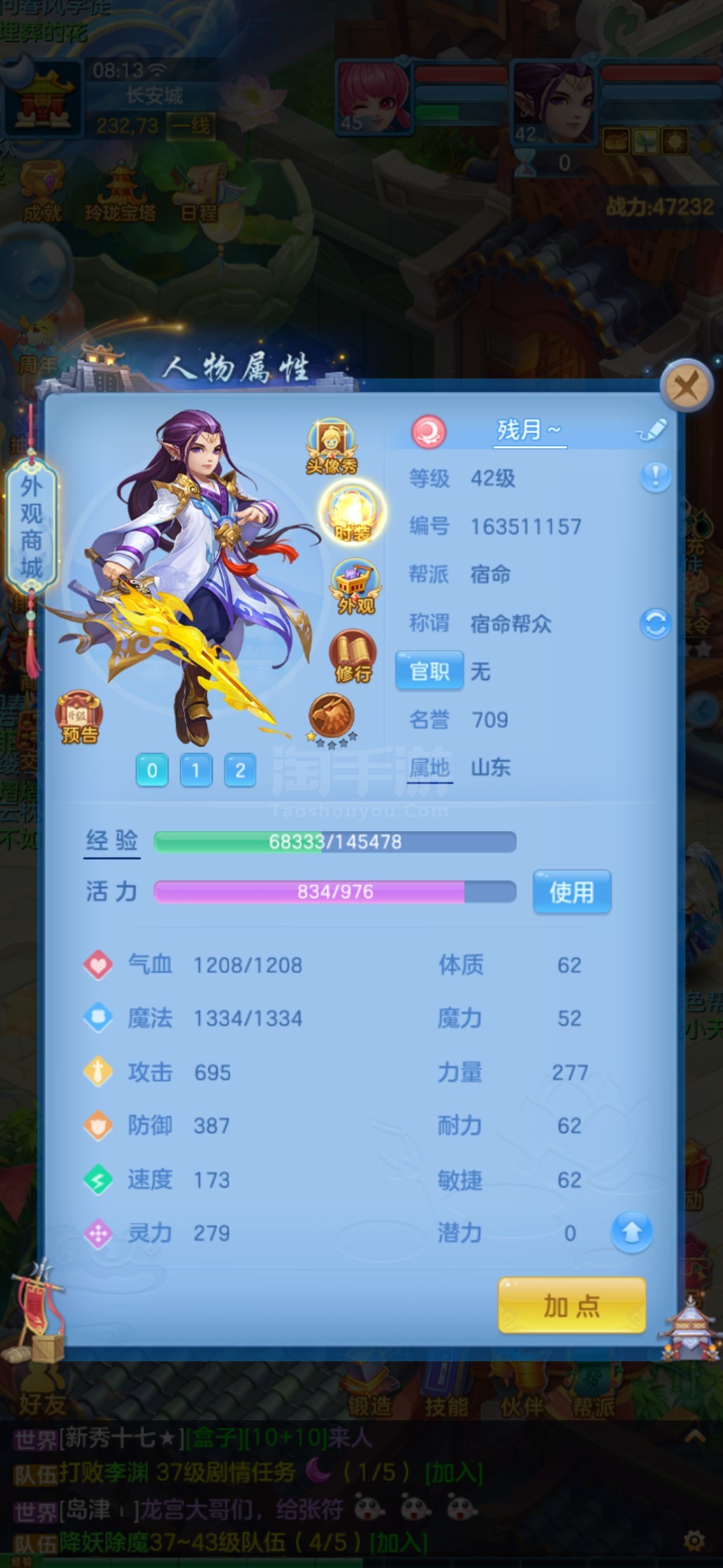Edit the character name 残月

[x=651, y=430]
